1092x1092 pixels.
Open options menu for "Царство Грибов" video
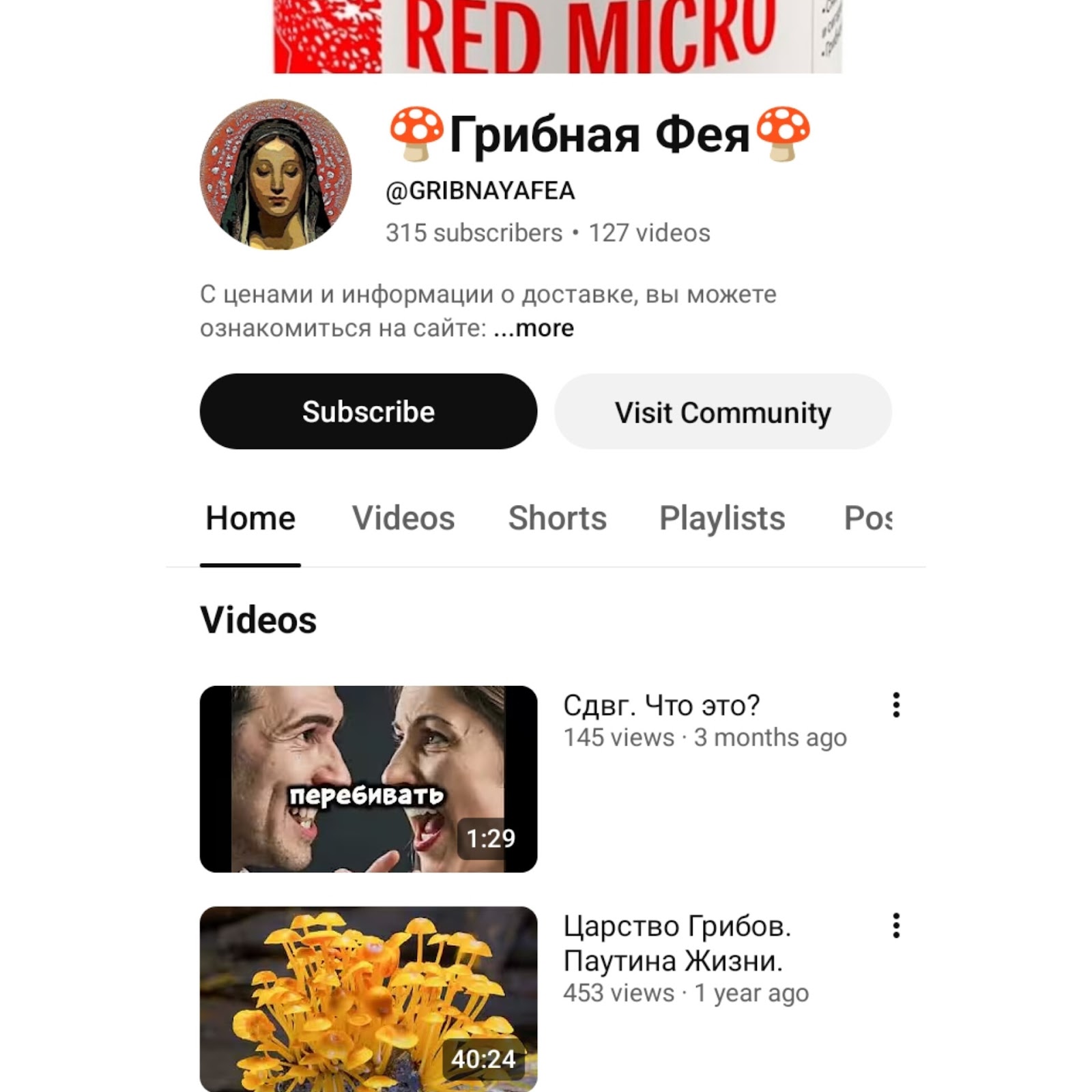895,926
